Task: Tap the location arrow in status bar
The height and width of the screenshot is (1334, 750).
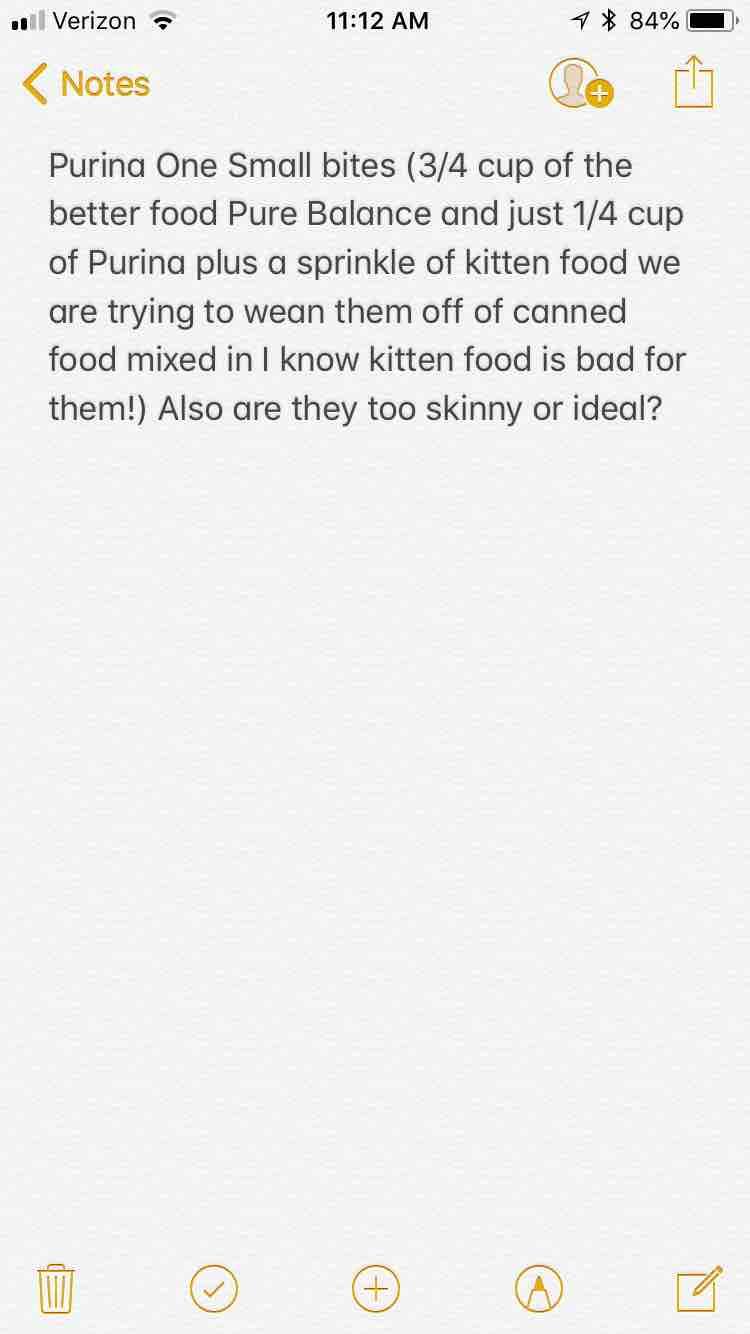Action: tap(583, 19)
